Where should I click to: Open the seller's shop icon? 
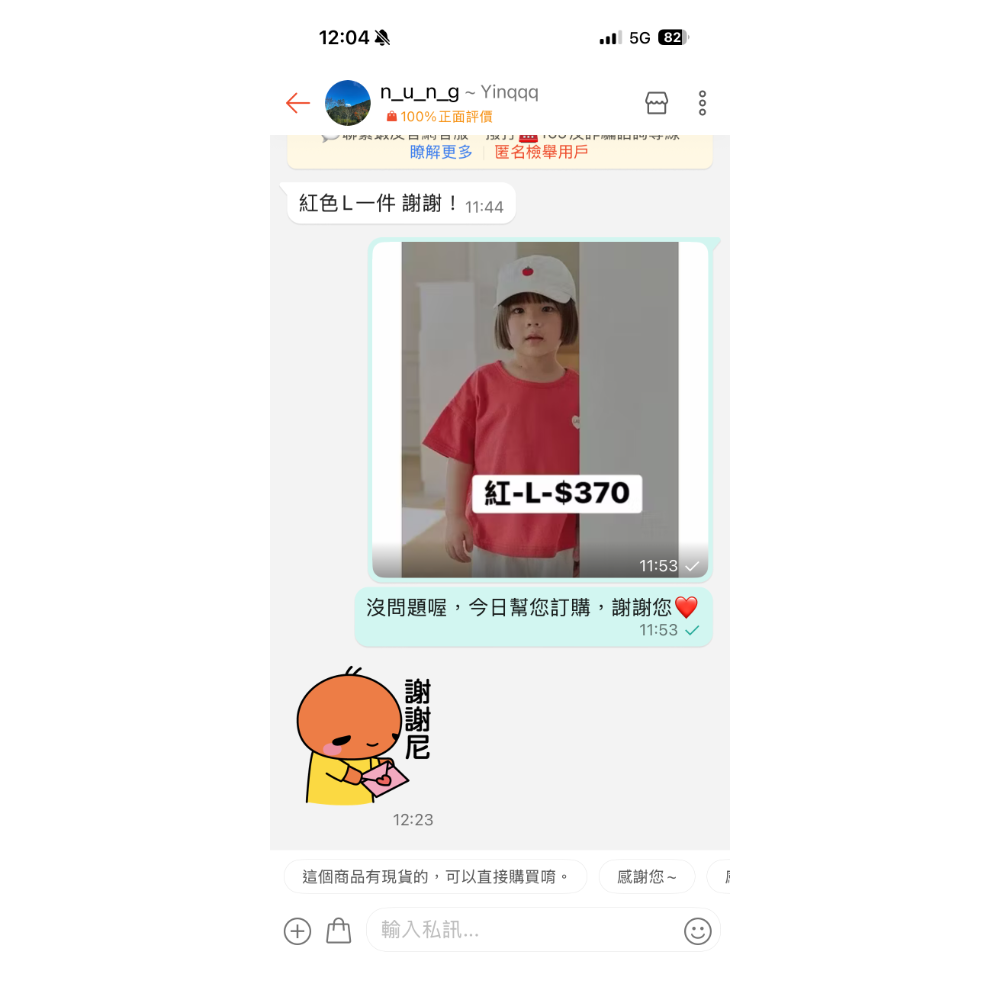pyautogui.click(x=656, y=103)
